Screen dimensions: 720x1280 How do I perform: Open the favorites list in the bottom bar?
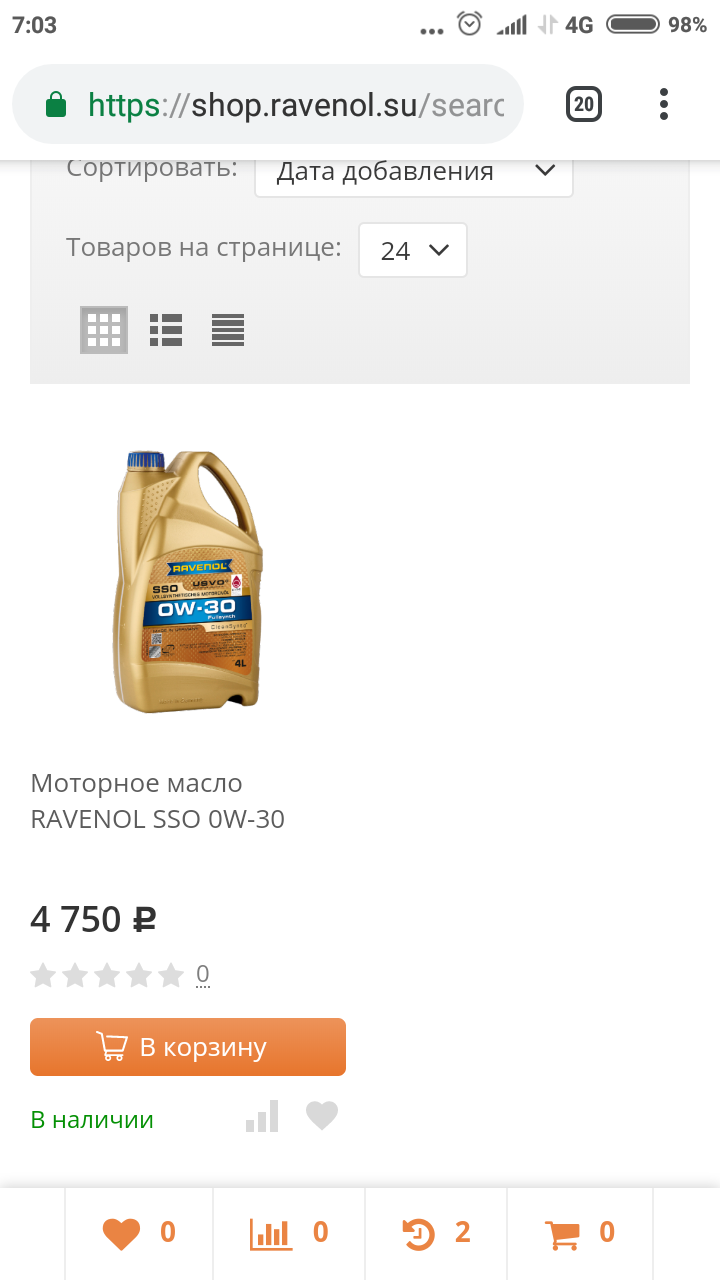click(x=140, y=1233)
